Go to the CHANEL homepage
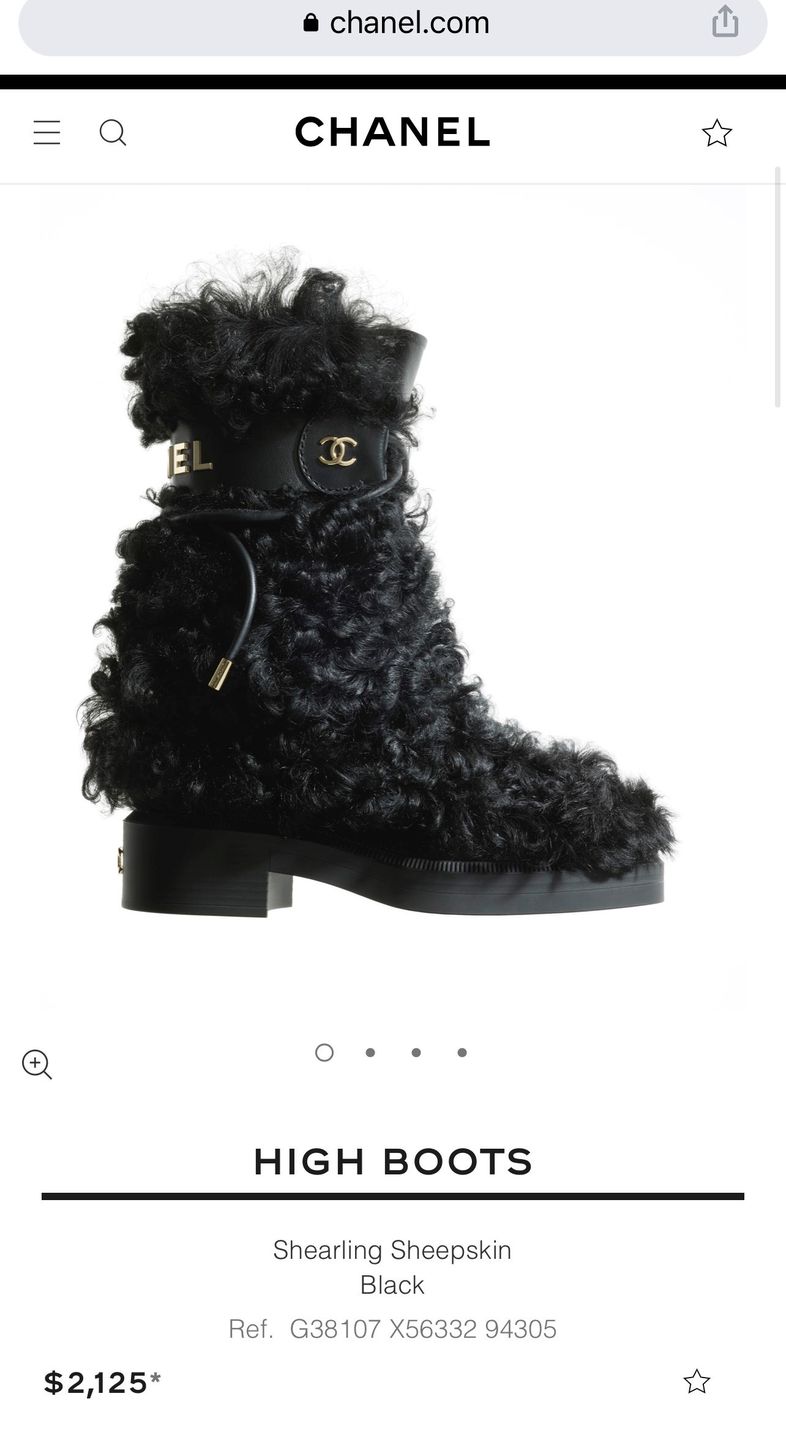The image size is (786, 1440). click(x=392, y=132)
